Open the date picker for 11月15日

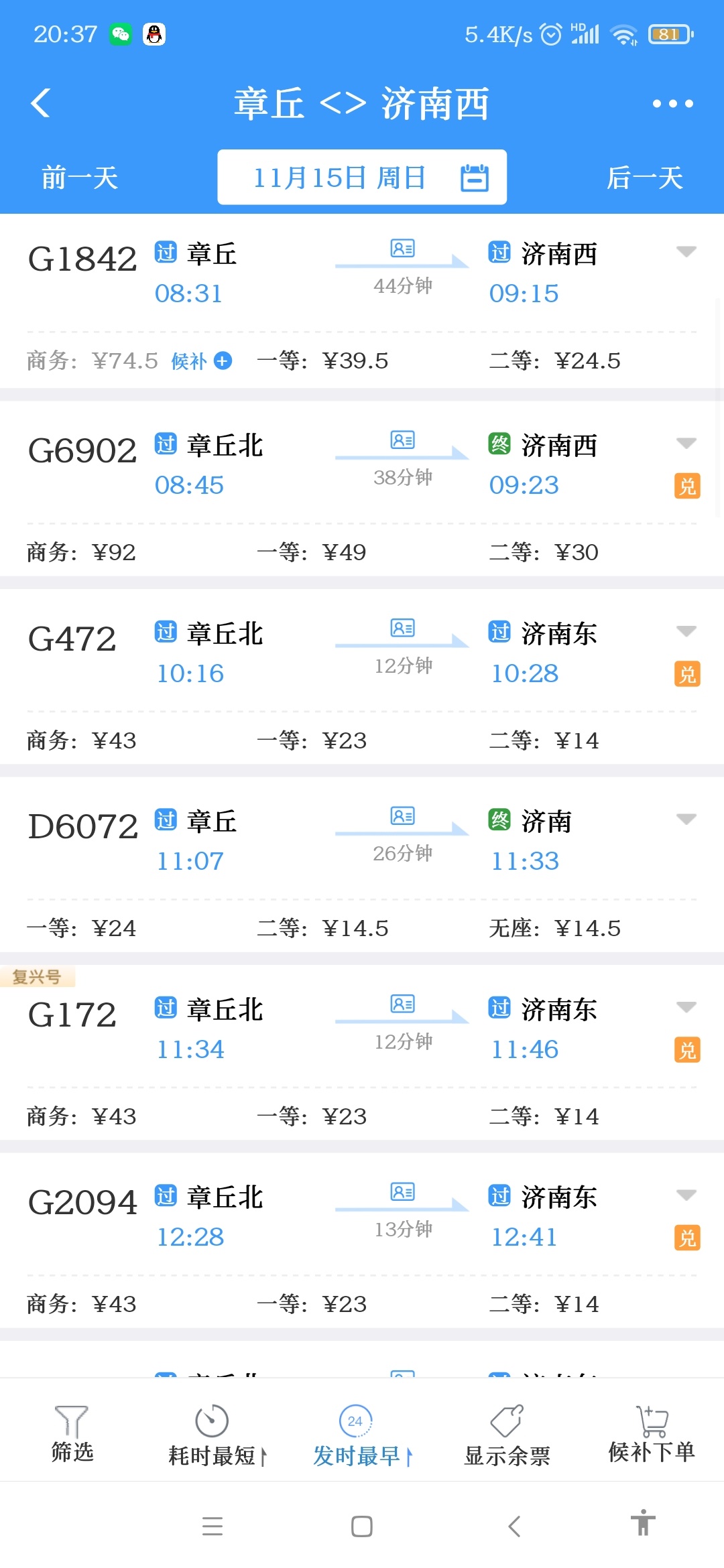pyautogui.click(x=362, y=178)
